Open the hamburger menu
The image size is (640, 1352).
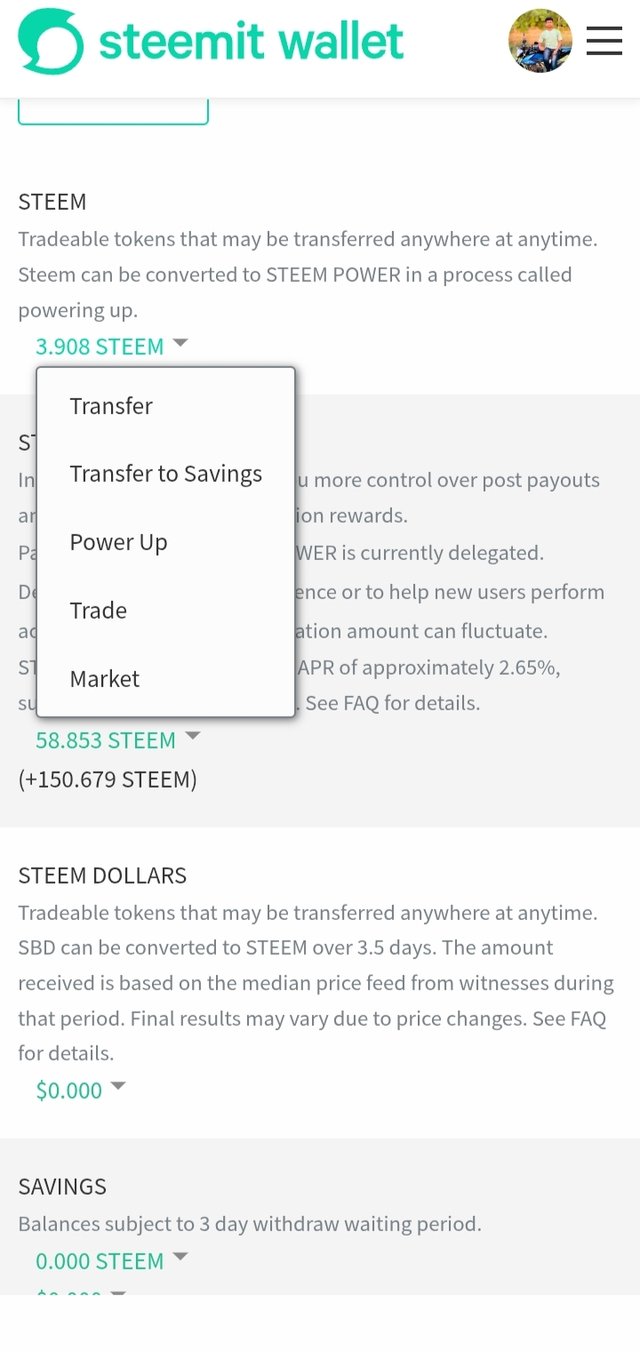point(604,41)
